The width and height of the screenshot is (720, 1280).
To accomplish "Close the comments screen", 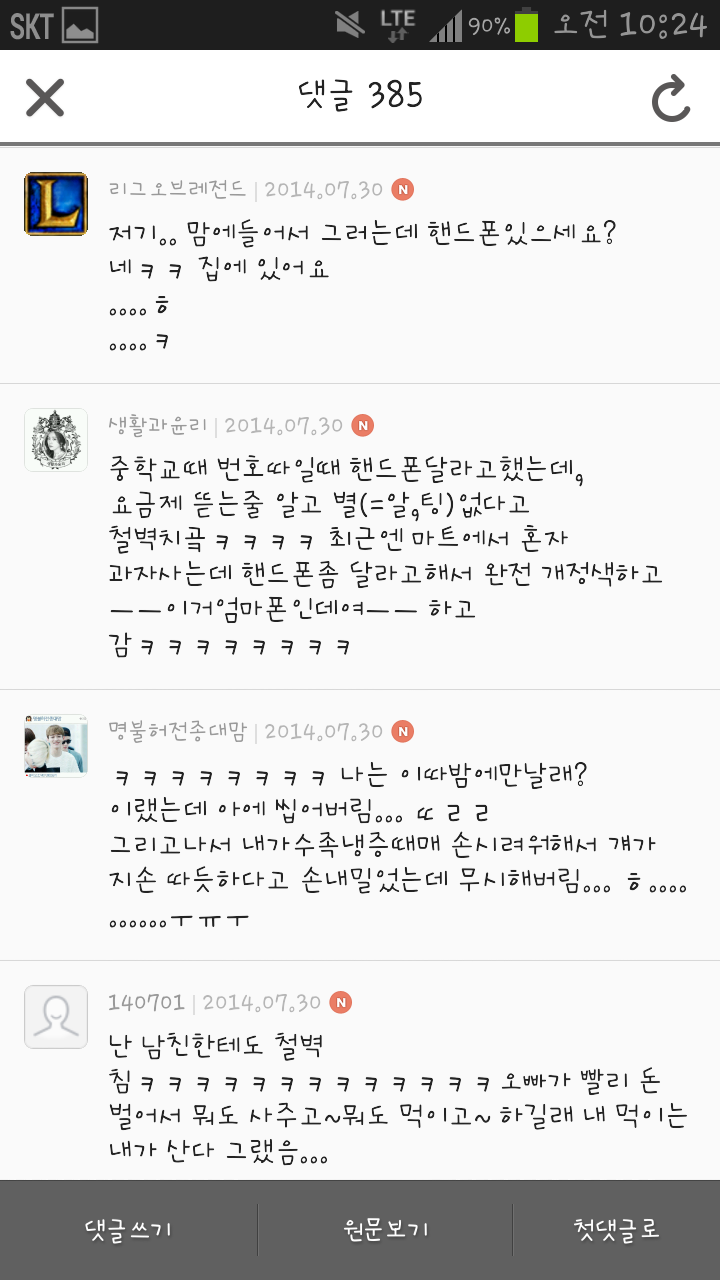I will tap(45, 98).
